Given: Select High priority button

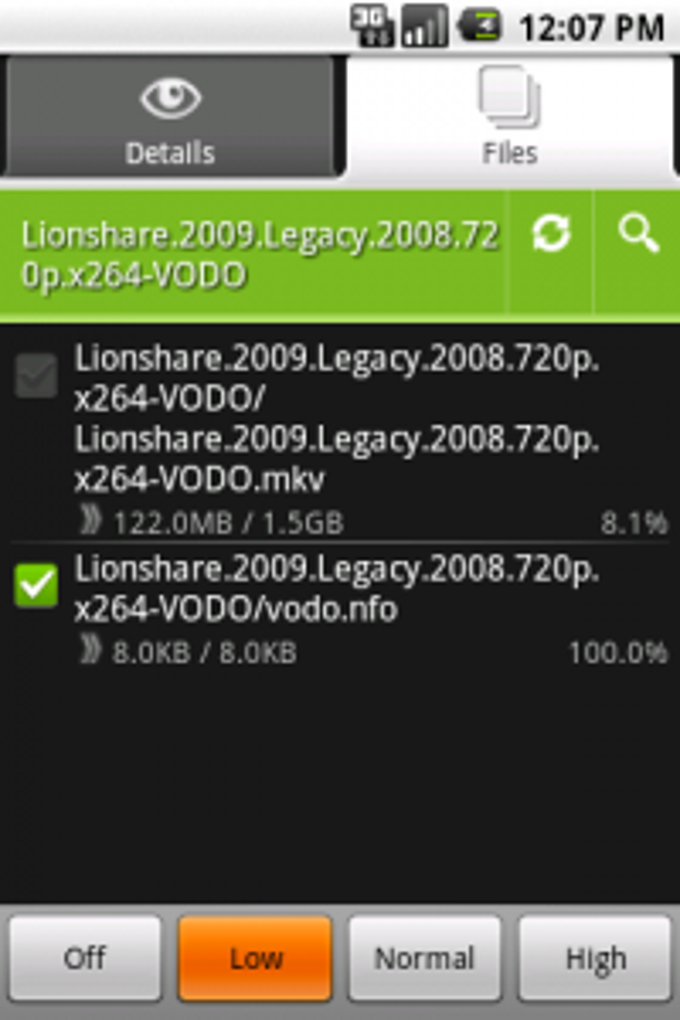Looking at the screenshot, I should point(594,958).
